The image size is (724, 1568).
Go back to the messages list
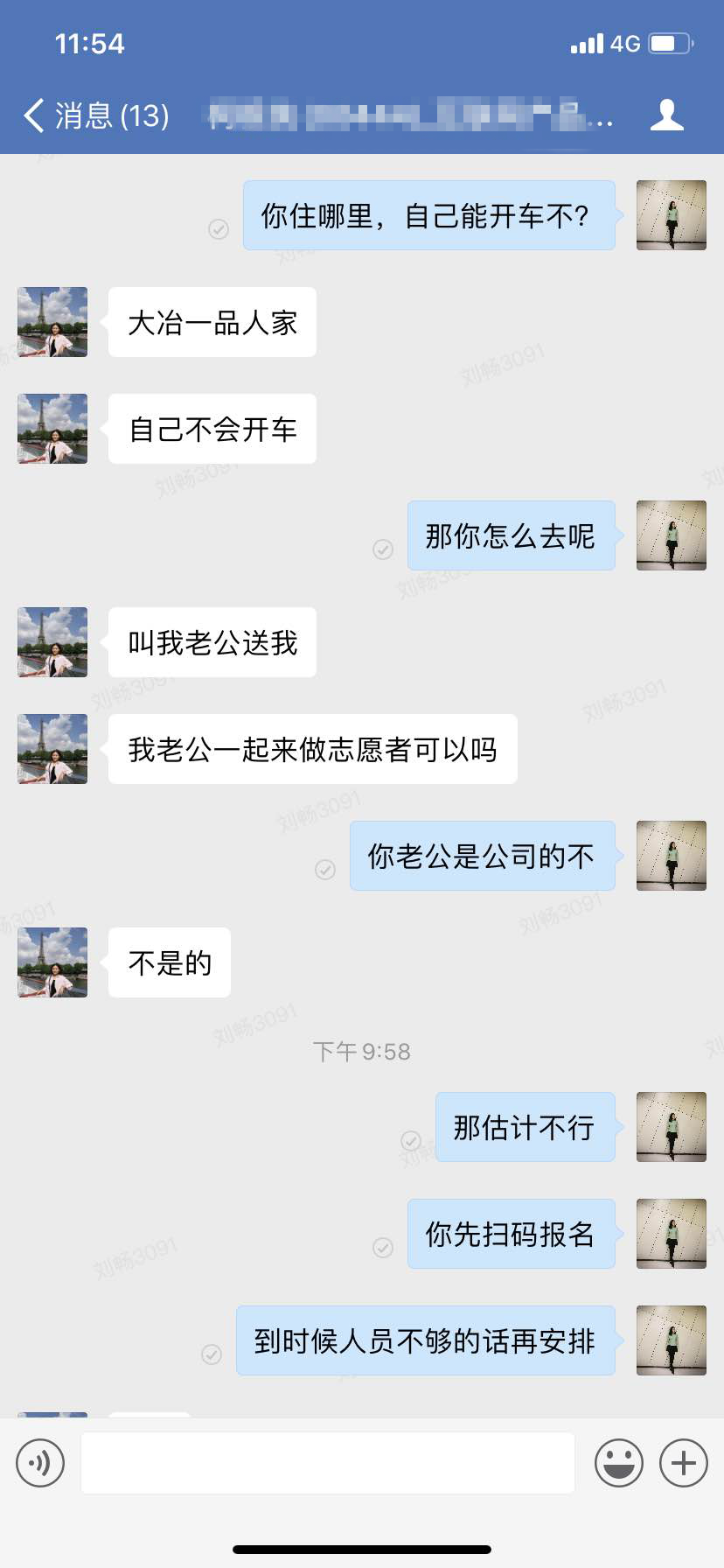96,115
